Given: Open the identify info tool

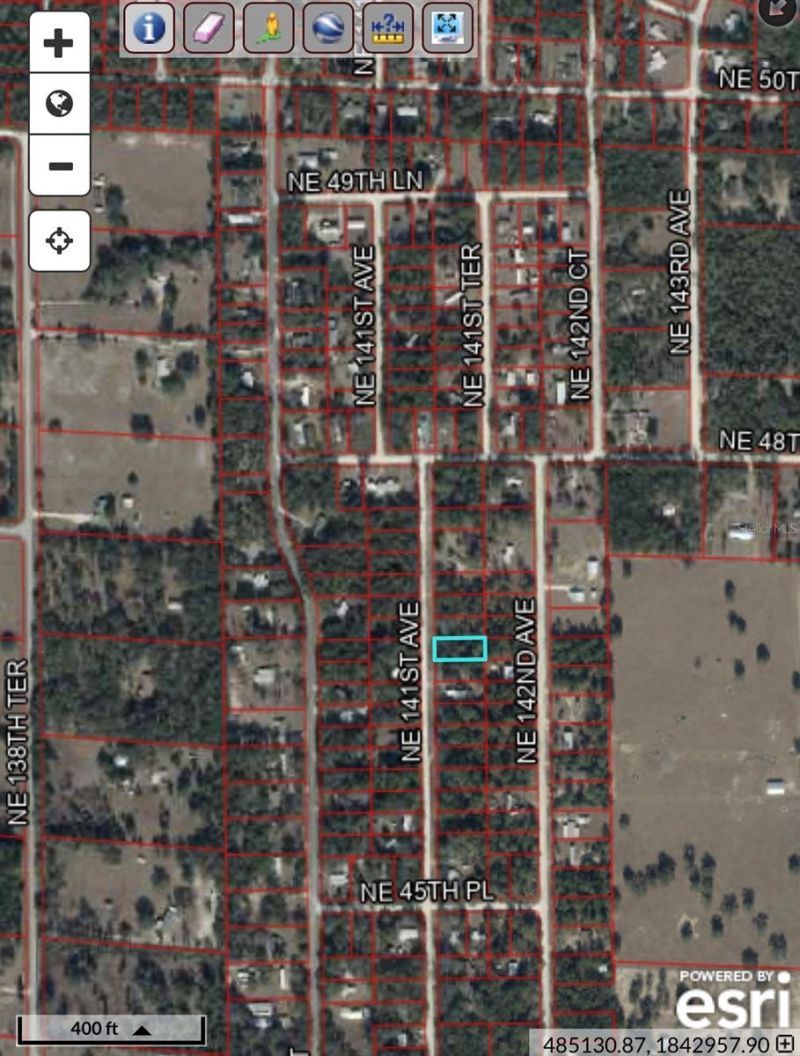Looking at the screenshot, I should click(x=149, y=28).
